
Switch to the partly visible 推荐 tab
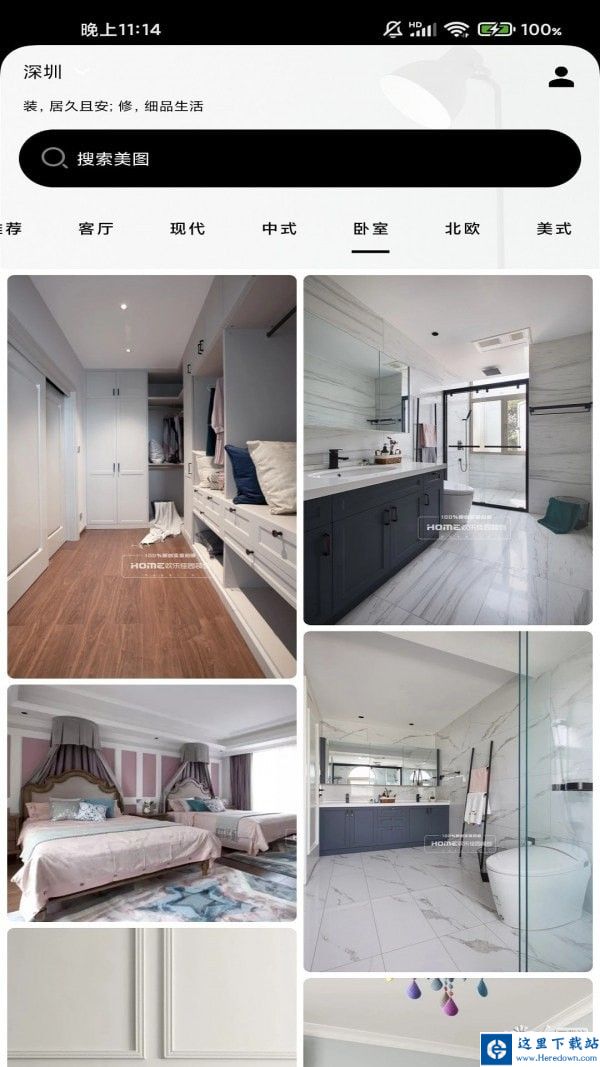[x=12, y=229]
